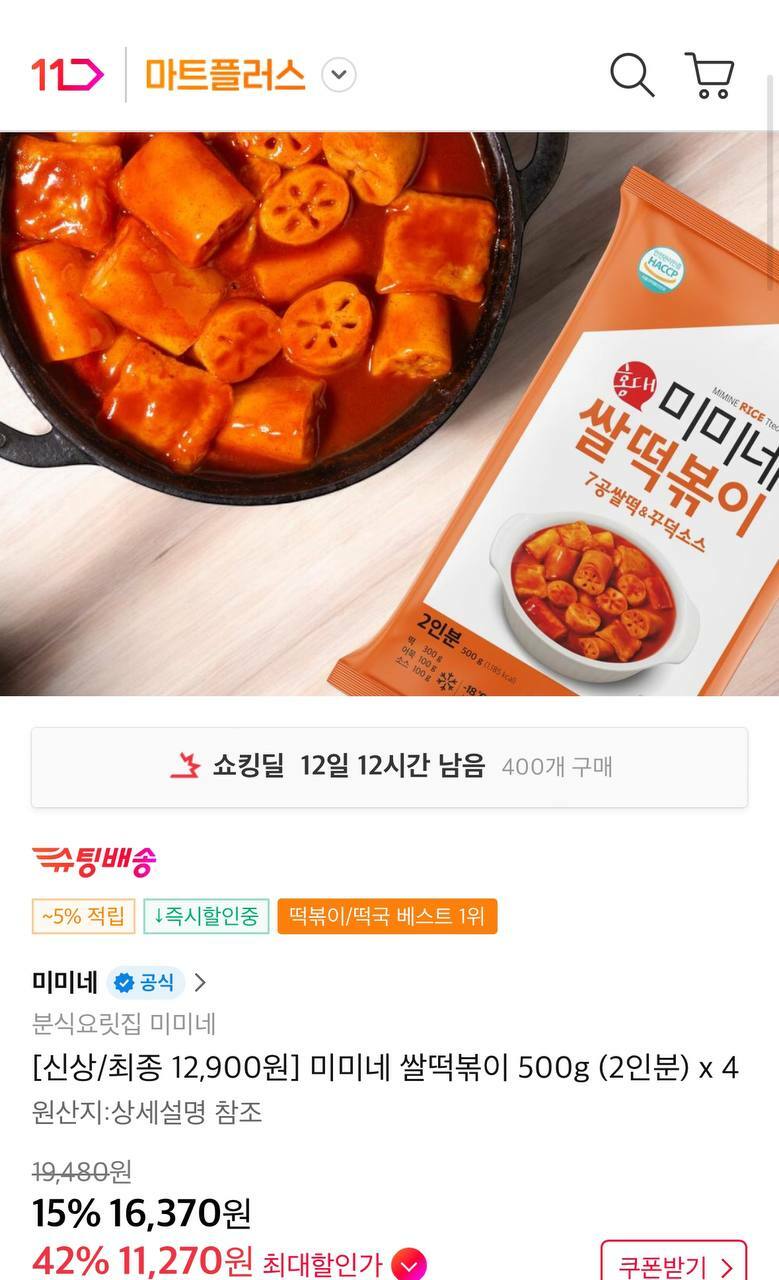View the product image of 미미네 쌀떡볶이
The width and height of the screenshot is (779, 1280).
[x=389, y=414]
